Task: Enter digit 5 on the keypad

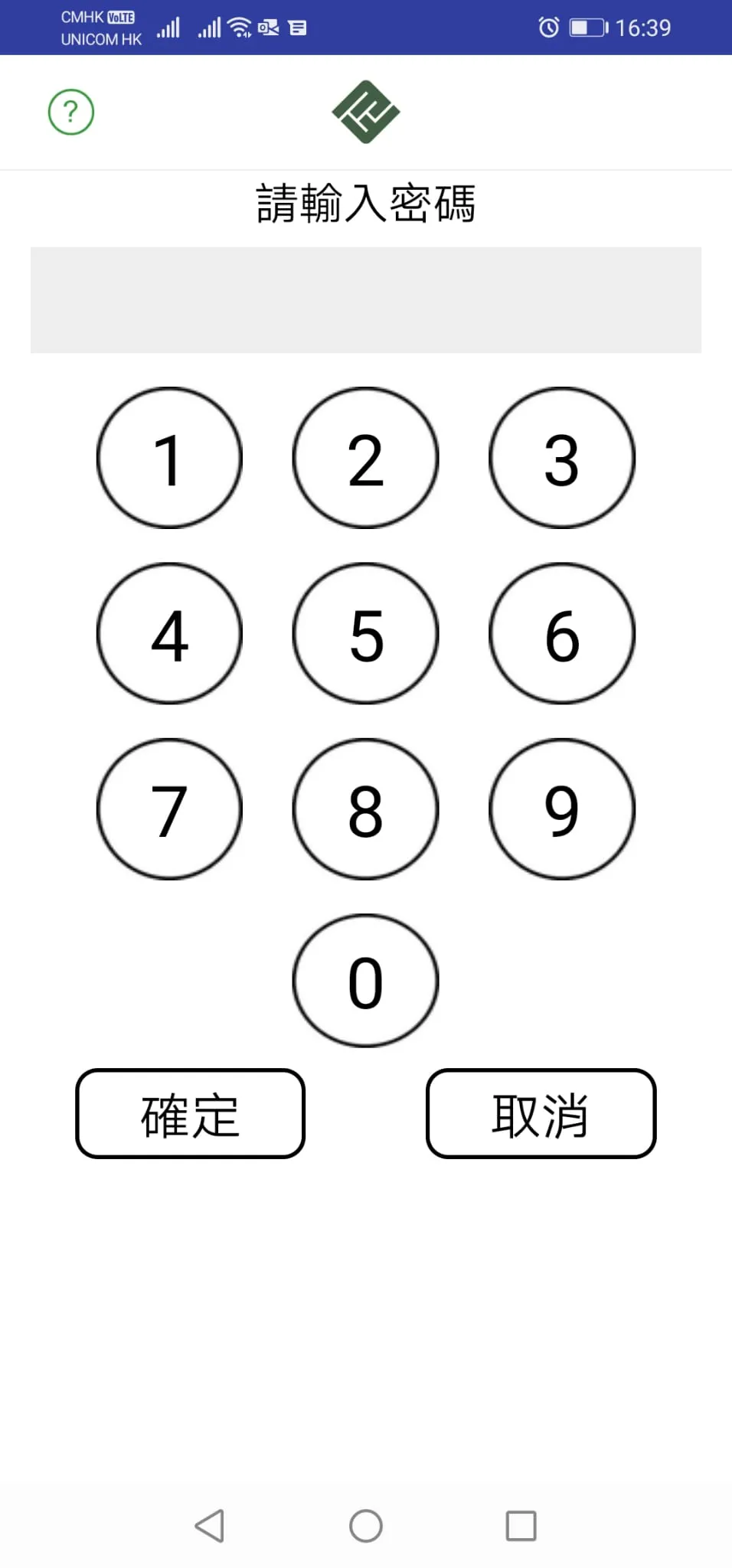Action: point(365,634)
